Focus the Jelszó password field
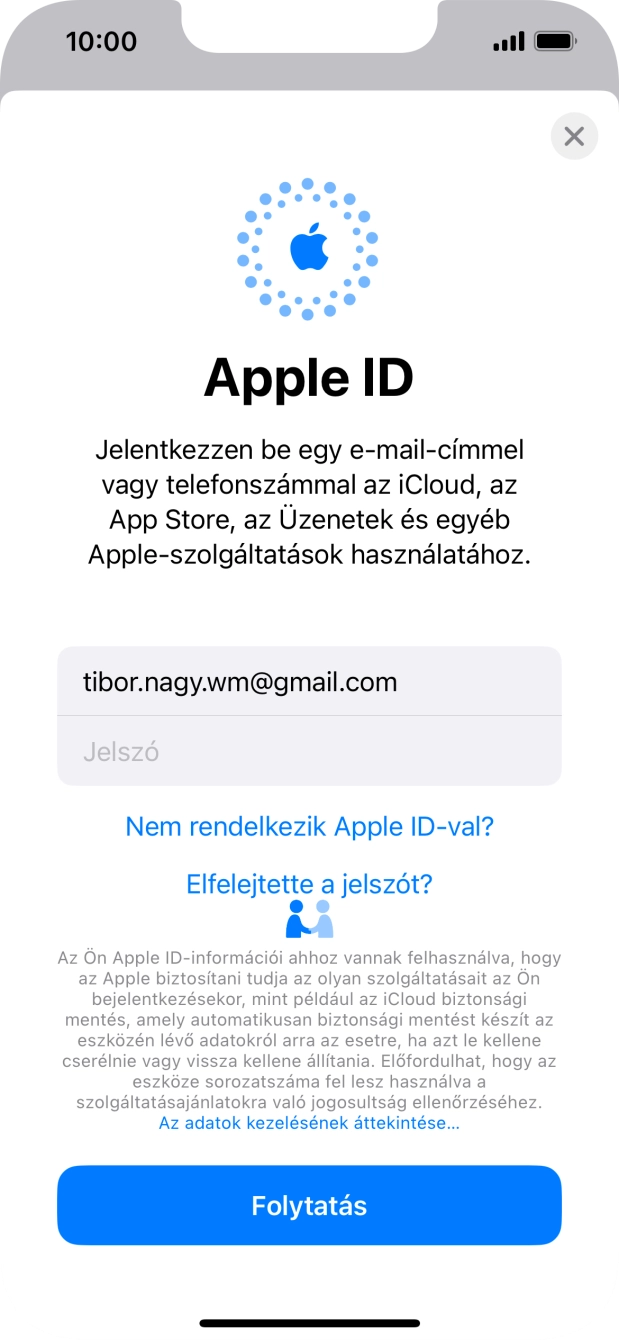 pyautogui.click(x=309, y=751)
